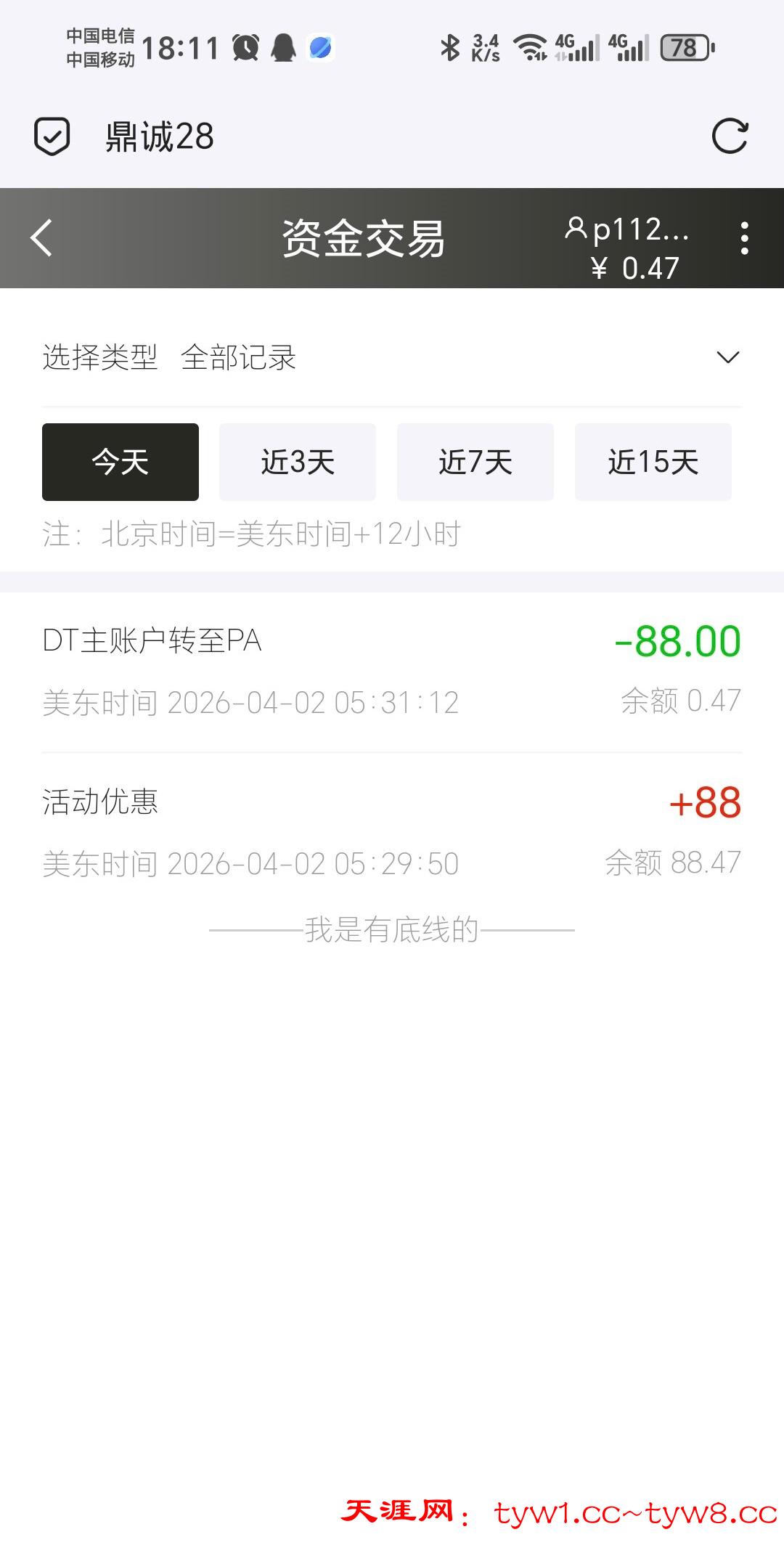
Task: Open the p112 account balance info
Action: pos(629,248)
